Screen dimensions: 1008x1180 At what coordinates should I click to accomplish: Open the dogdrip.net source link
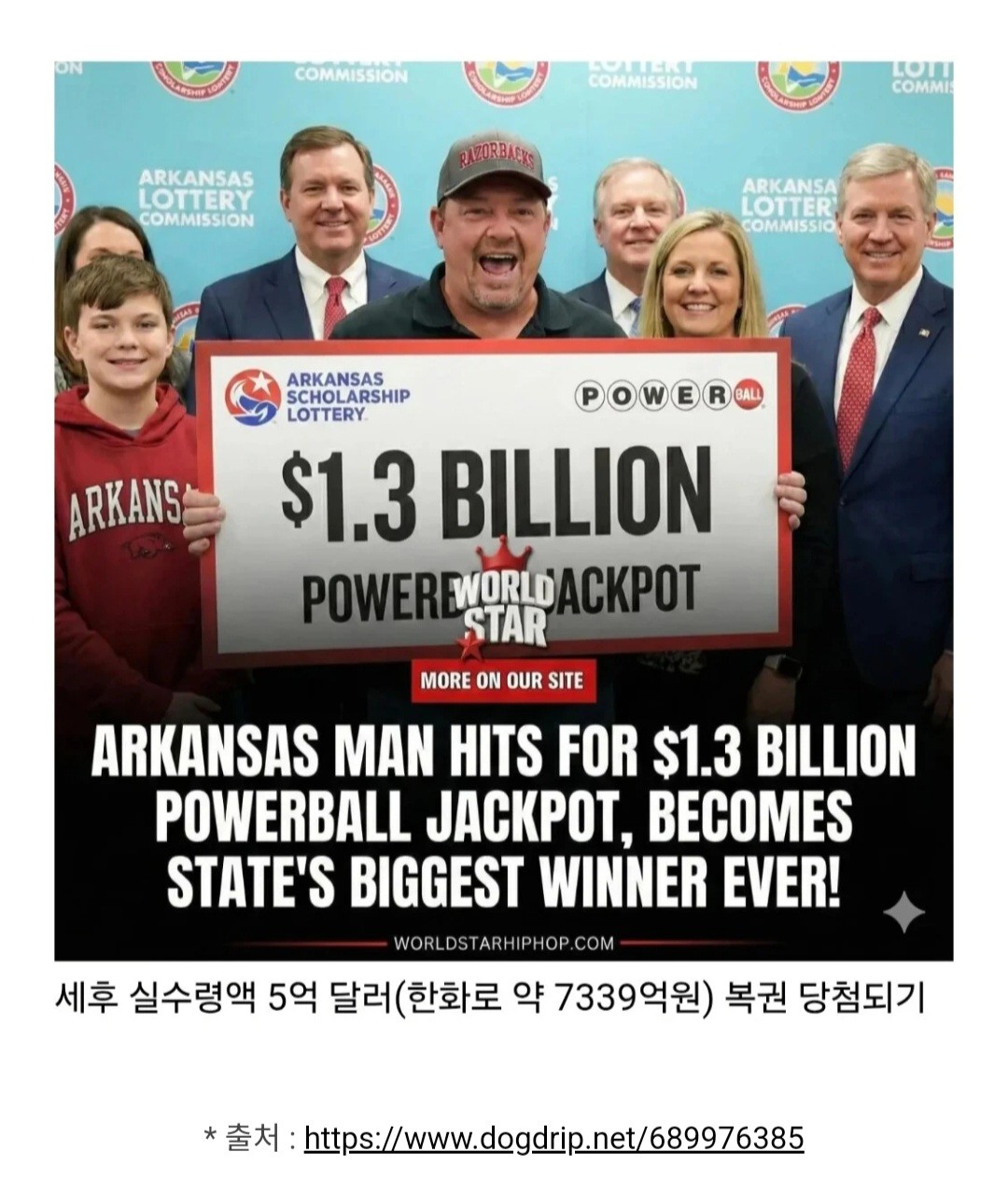pos(553,1138)
